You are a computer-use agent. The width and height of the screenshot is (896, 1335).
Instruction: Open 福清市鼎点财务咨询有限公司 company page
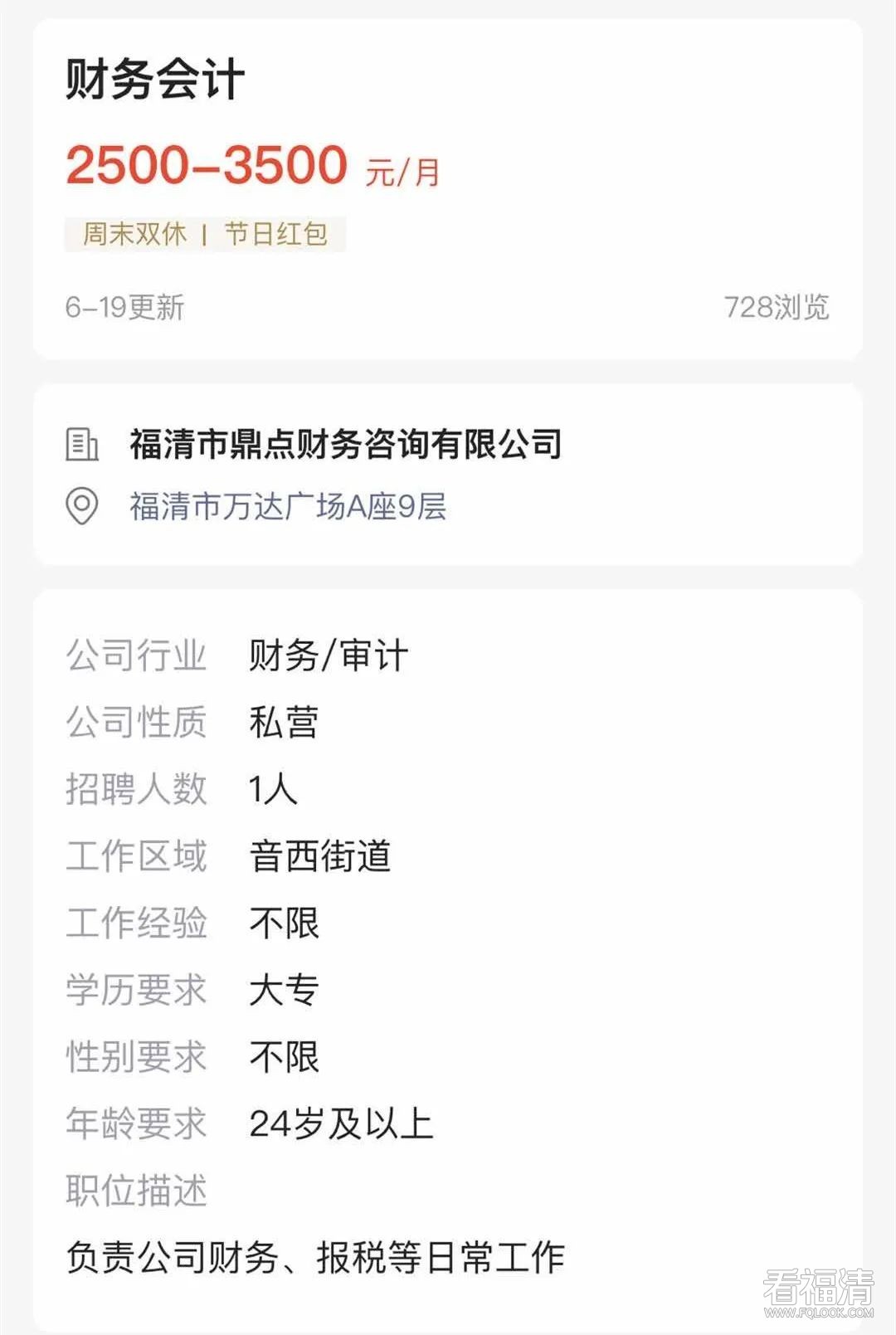(x=345, y=444)
